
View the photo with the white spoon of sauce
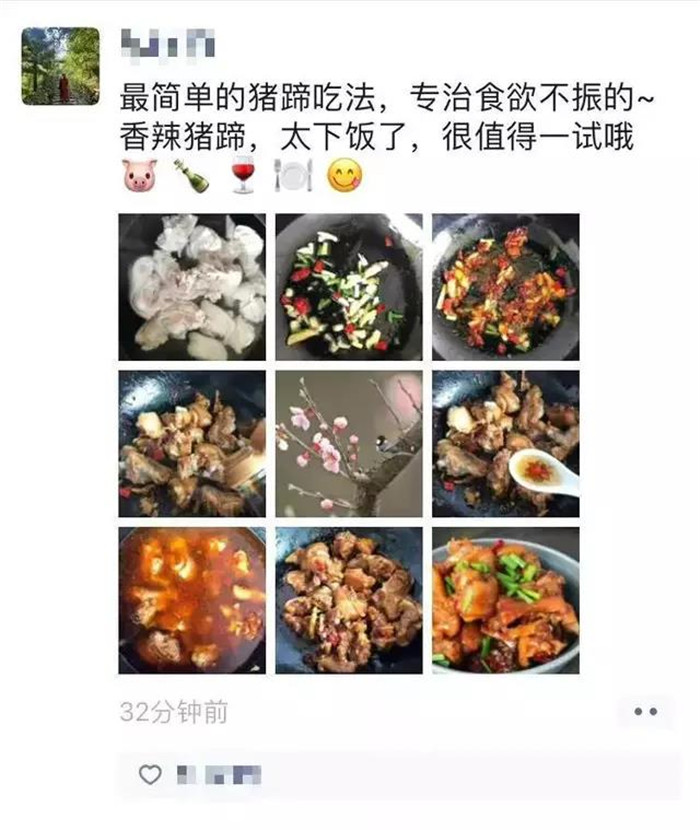(505, 444)
